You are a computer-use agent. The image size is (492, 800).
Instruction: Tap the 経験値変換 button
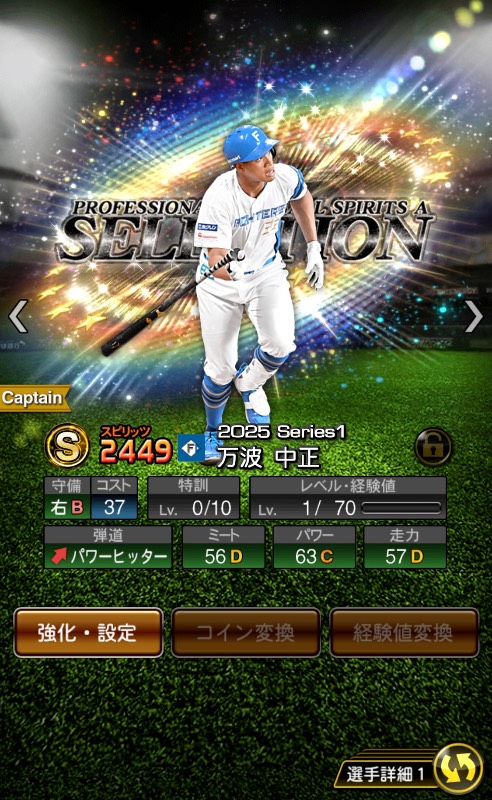point(404,633)
